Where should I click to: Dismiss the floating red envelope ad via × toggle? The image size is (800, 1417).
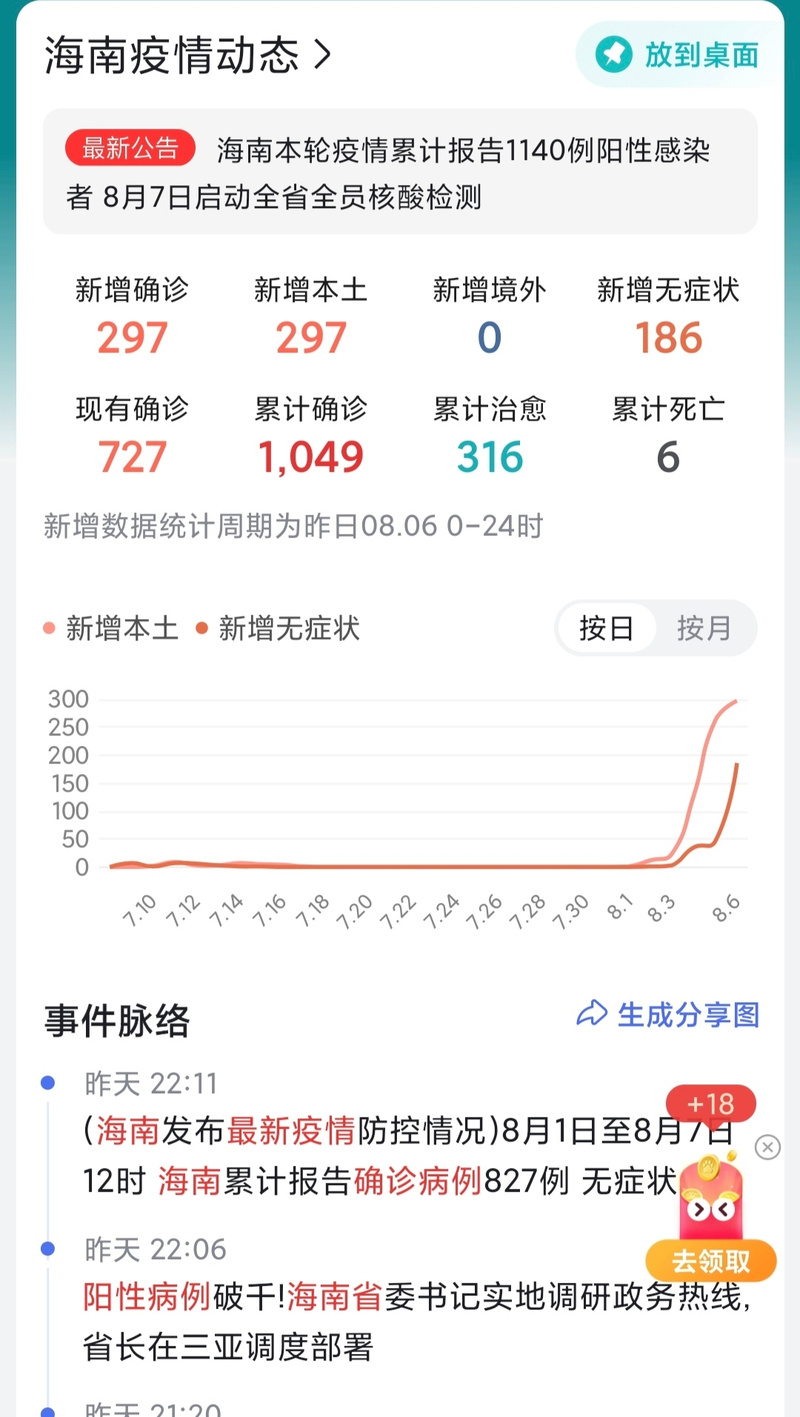tap(769, 1149)
